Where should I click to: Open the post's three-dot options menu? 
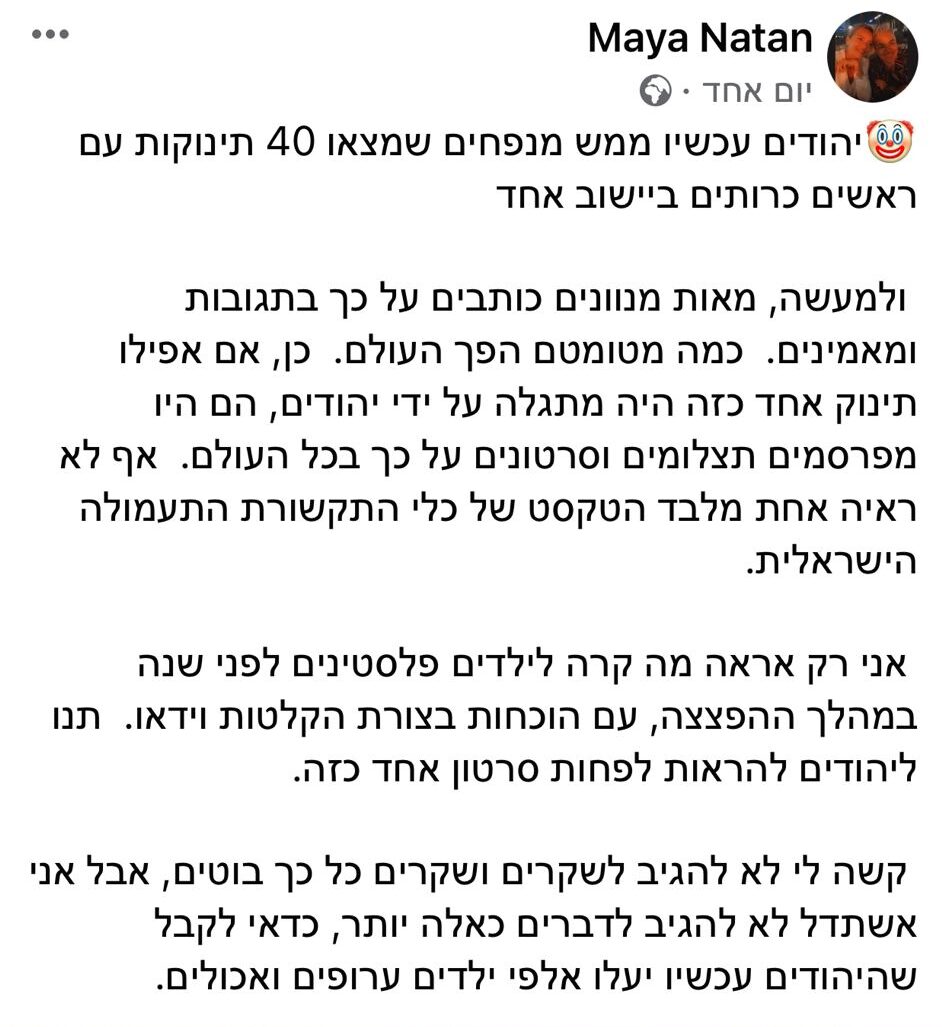pyautogui.click(x=50, y=35)
